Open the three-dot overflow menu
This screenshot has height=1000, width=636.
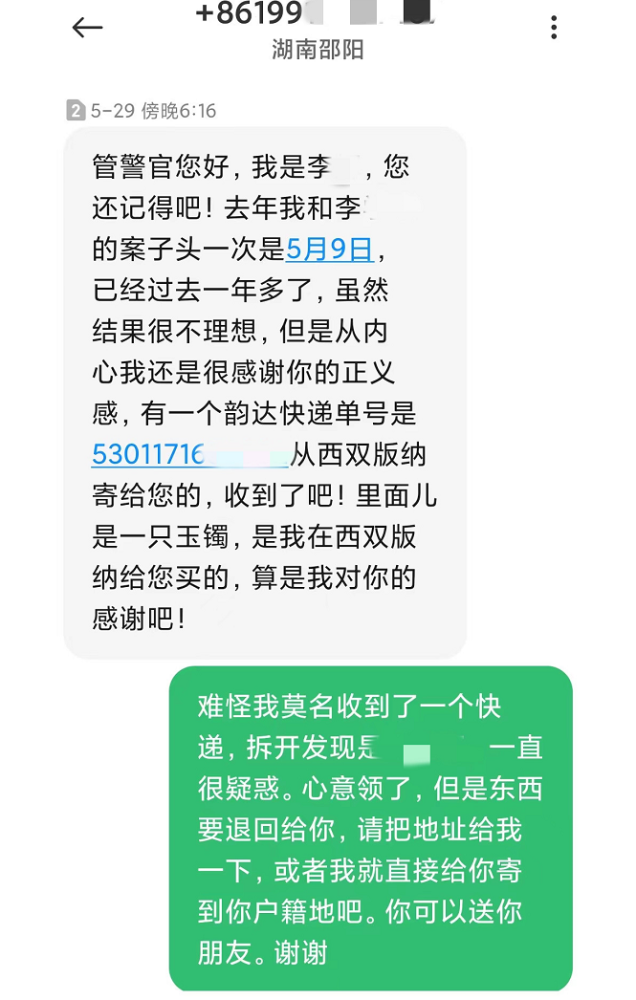pos(553,27)
